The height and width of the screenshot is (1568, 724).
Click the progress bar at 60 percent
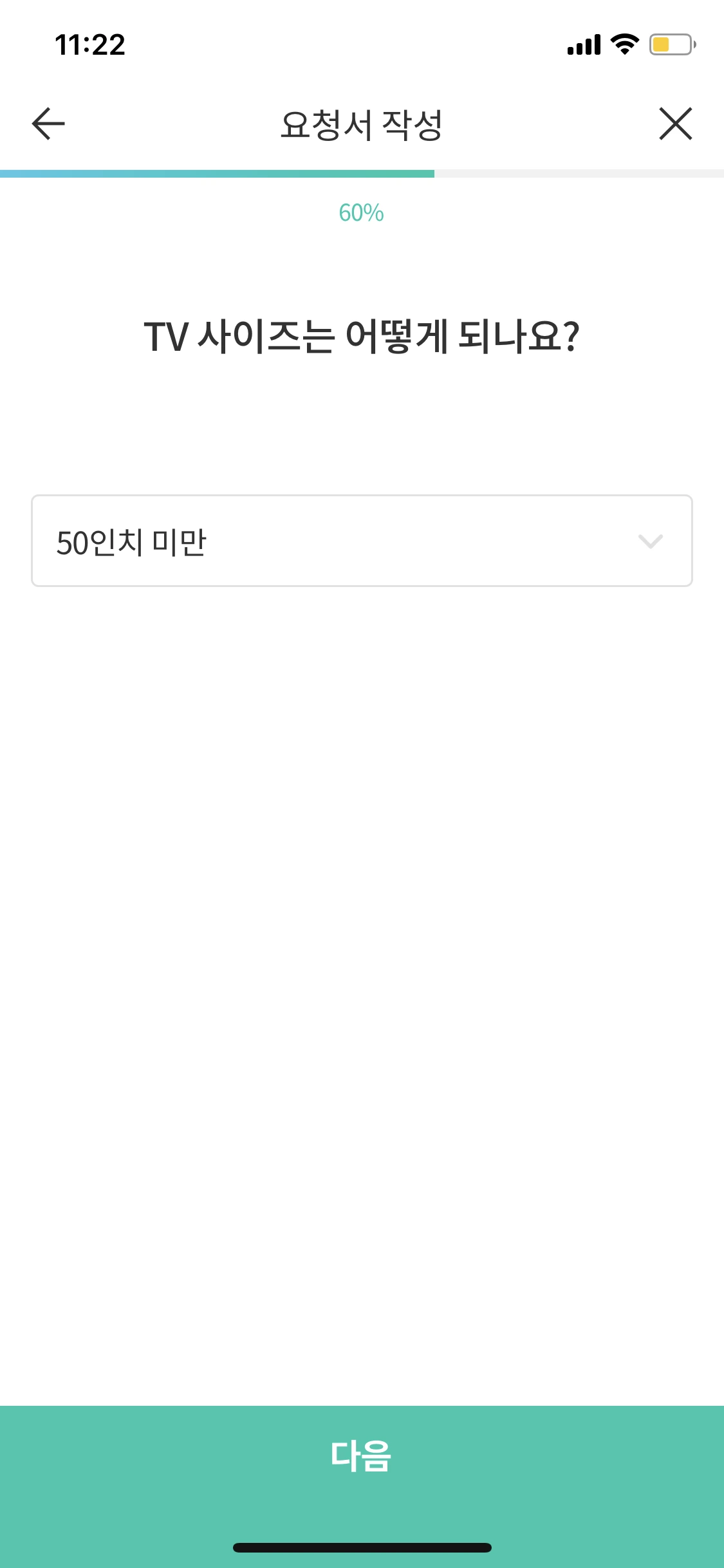pos(434,172)
